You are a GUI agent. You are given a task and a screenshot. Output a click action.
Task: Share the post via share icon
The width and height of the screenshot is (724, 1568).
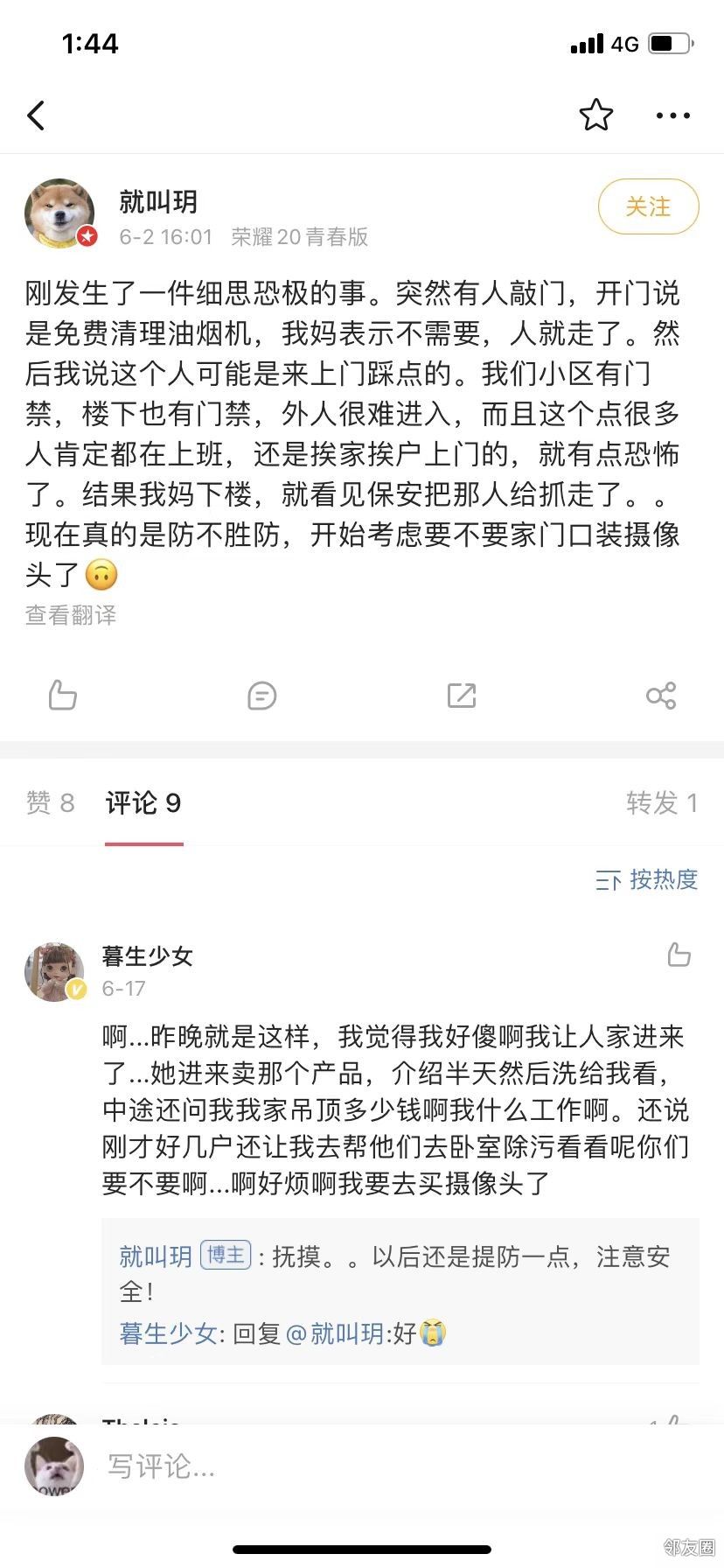[661, 696]
